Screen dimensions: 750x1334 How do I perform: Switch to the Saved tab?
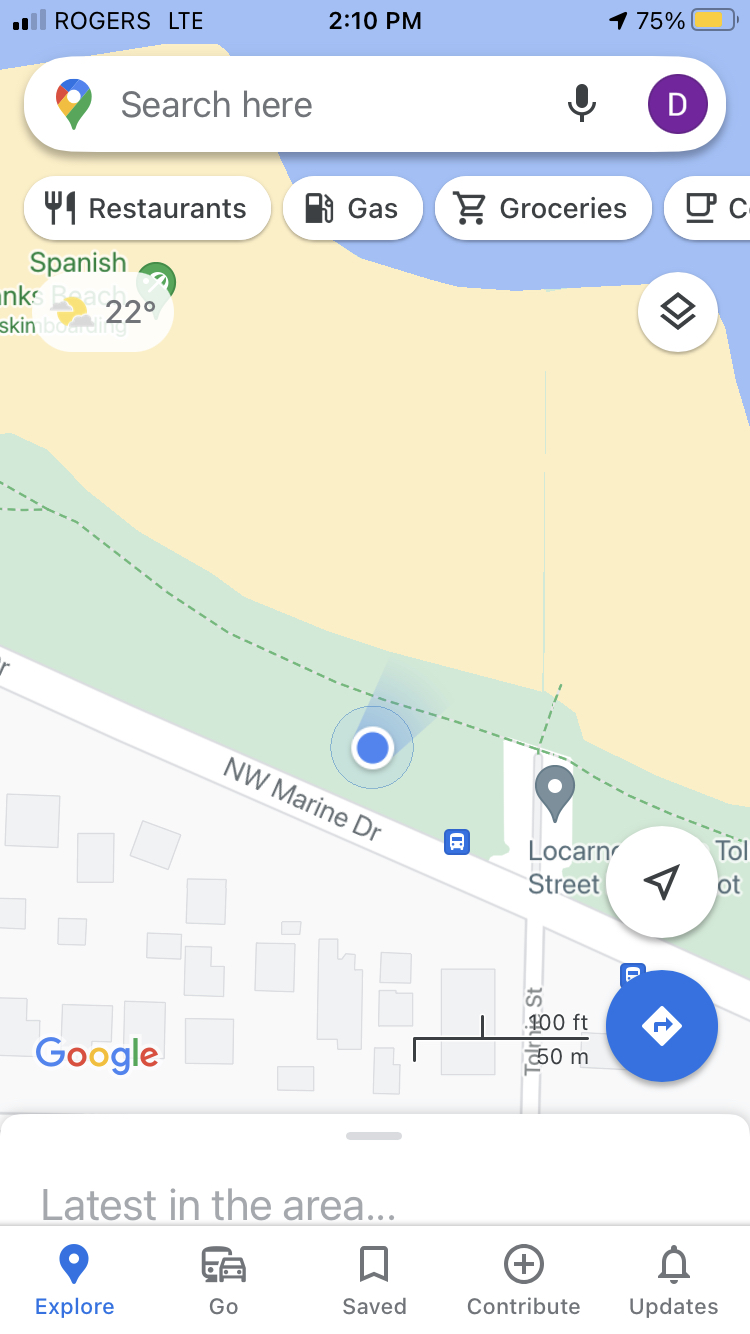pos(374,1280)
